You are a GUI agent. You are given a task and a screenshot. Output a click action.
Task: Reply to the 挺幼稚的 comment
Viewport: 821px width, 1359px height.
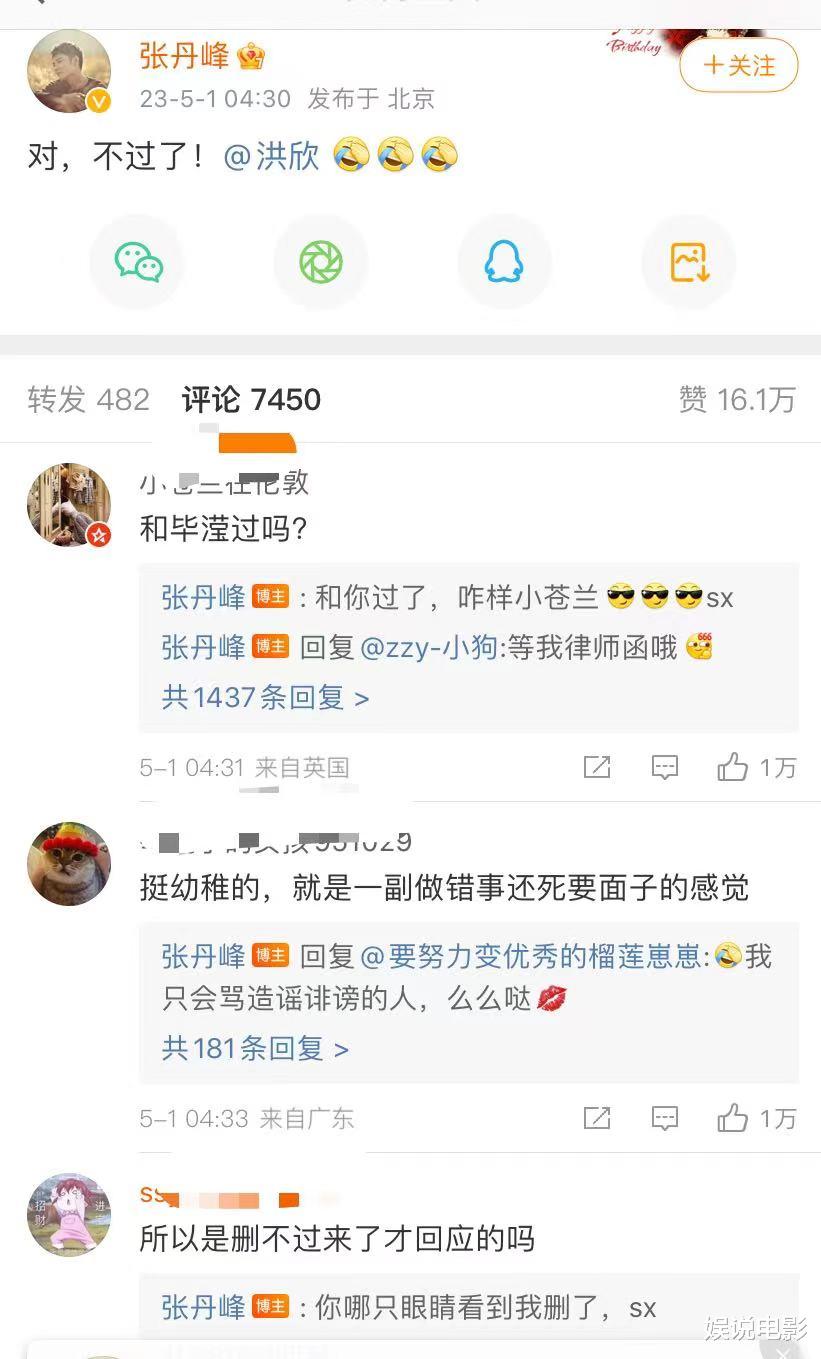(x=664, y=1118)
